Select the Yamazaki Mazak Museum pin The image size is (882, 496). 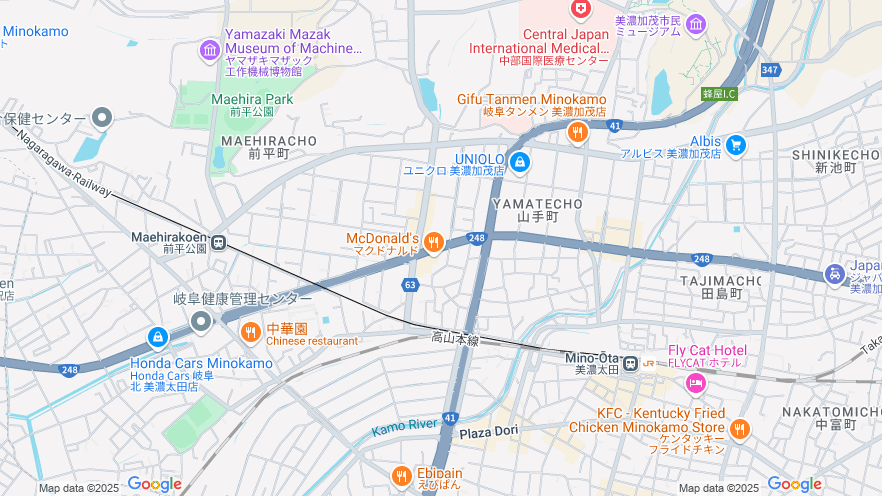(209, 49)
